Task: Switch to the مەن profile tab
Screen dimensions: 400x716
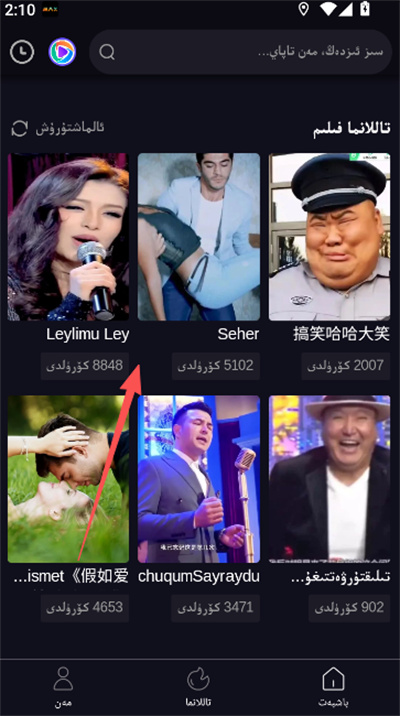Action: [63, 686]
